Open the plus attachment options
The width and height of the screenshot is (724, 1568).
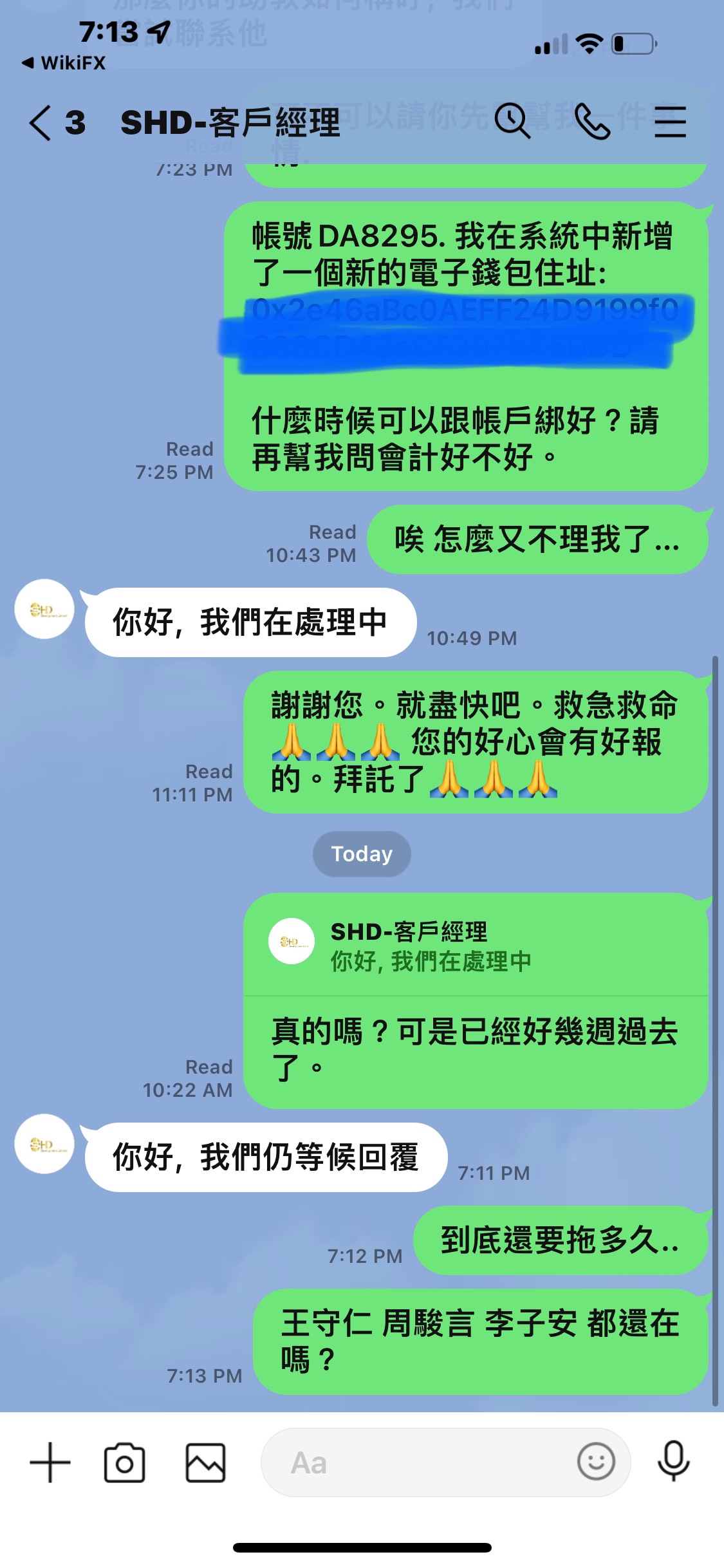[x=50, y=1462]
